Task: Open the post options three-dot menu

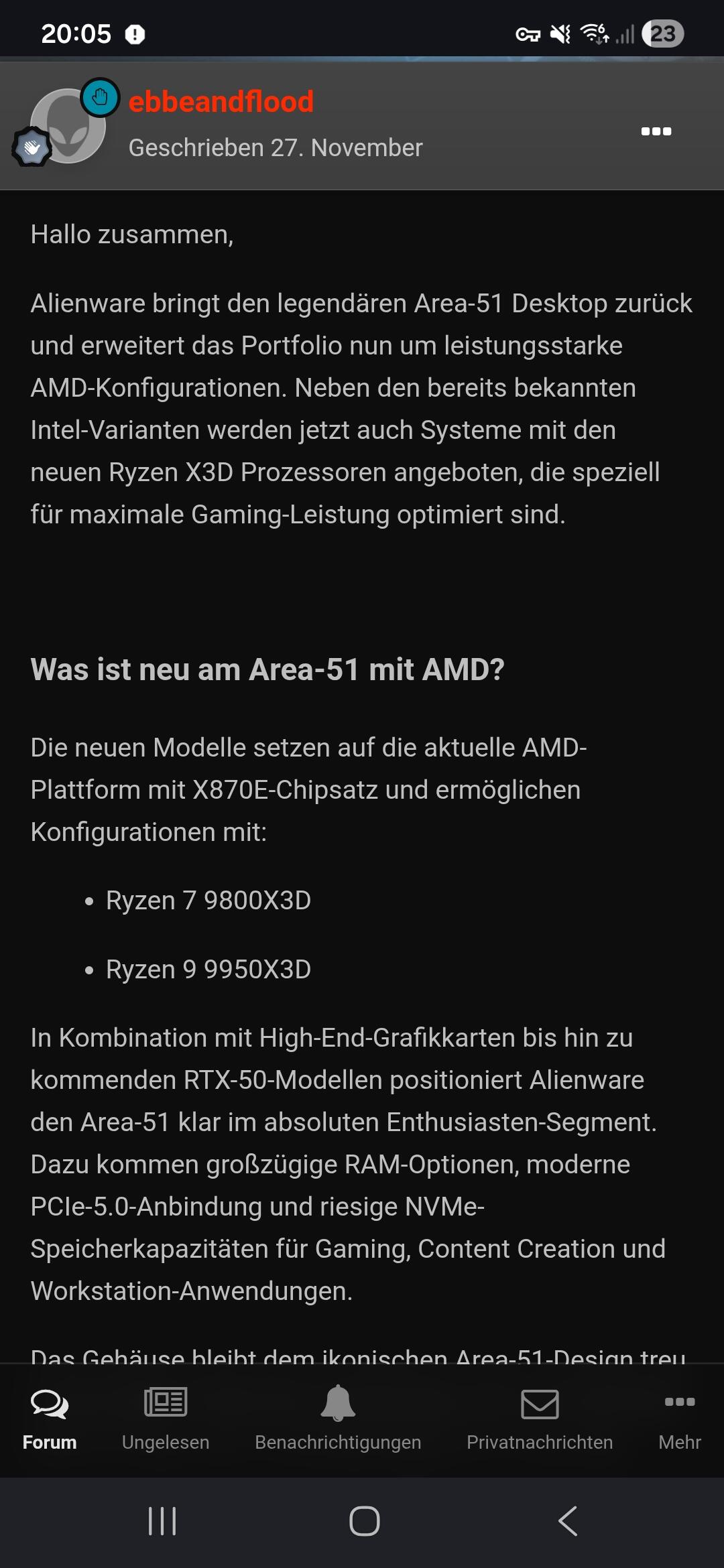Action: click(656, 131)
